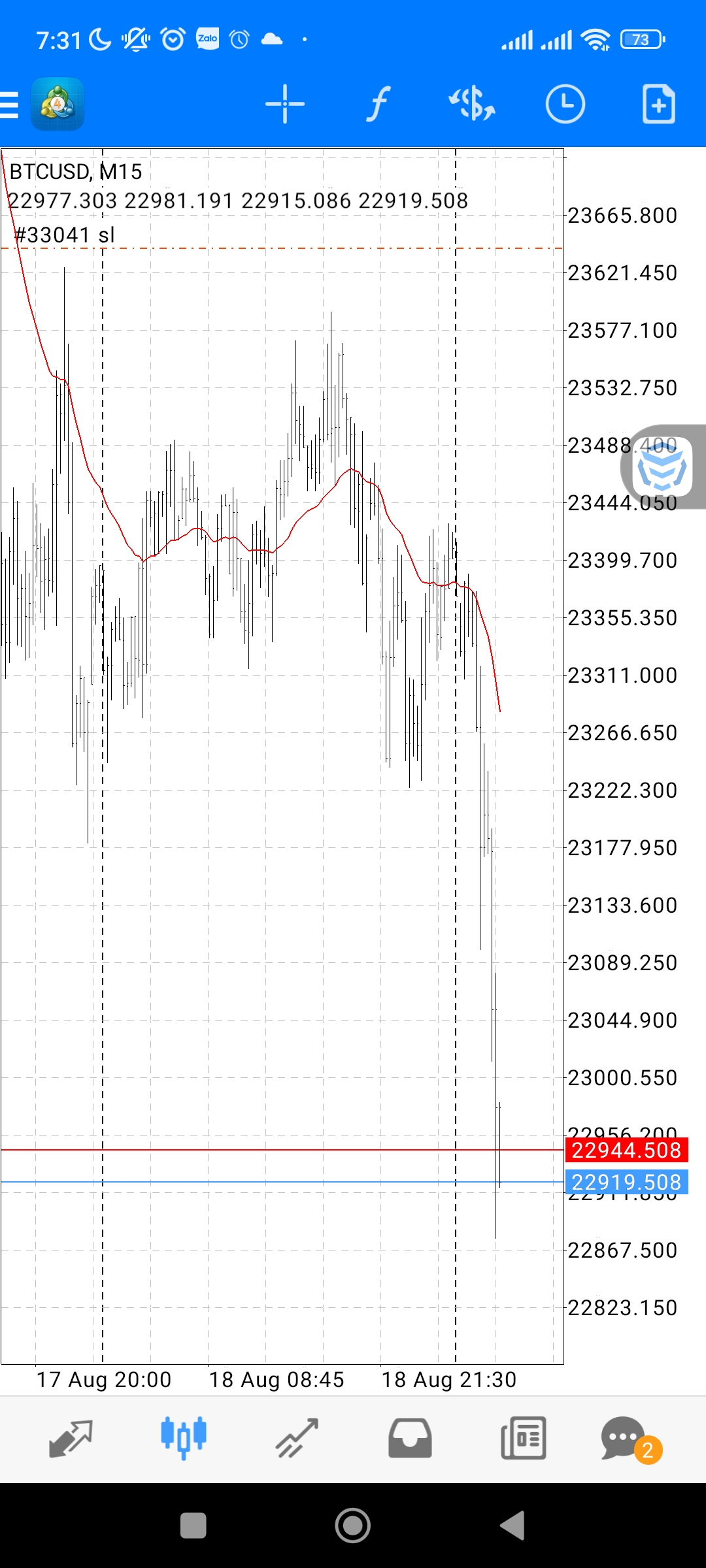Open the symbol selection icon

pyautogui.click(x=471, y=105)
